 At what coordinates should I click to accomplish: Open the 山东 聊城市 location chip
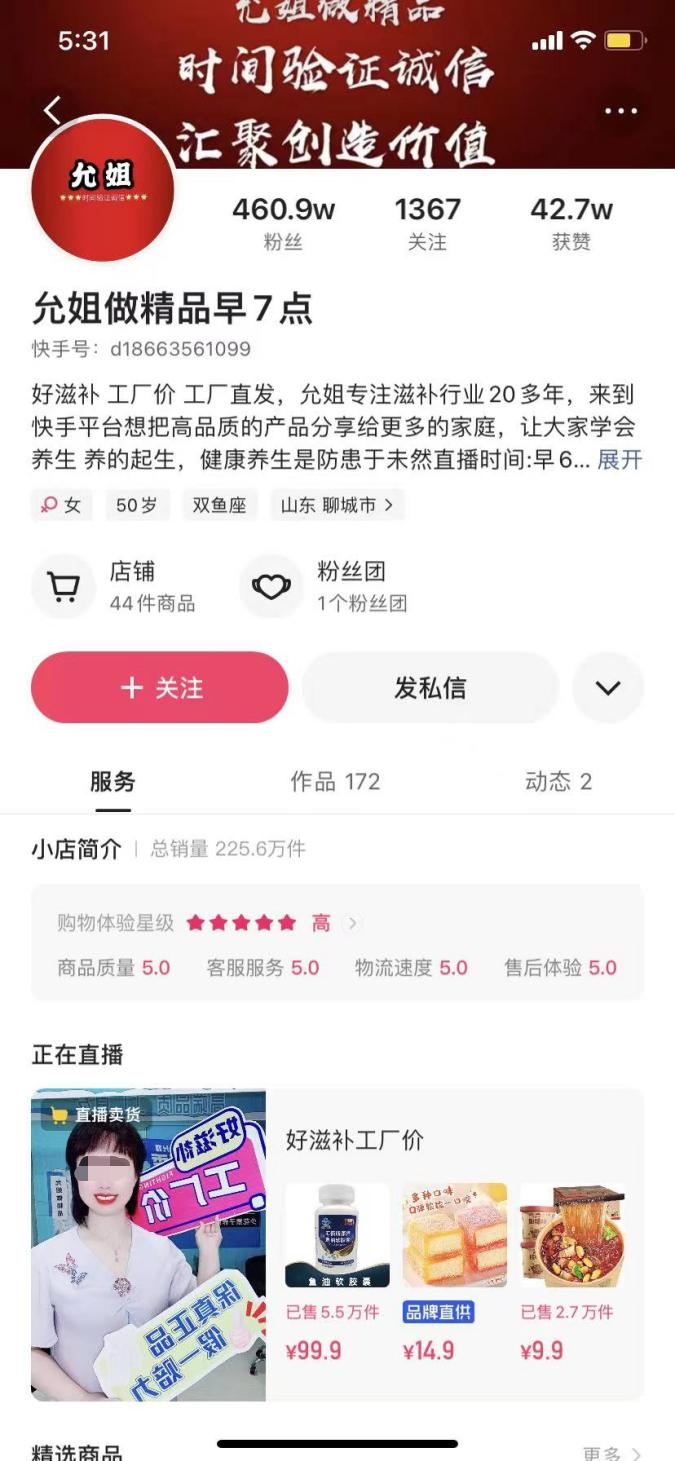(x=336, y=505)
